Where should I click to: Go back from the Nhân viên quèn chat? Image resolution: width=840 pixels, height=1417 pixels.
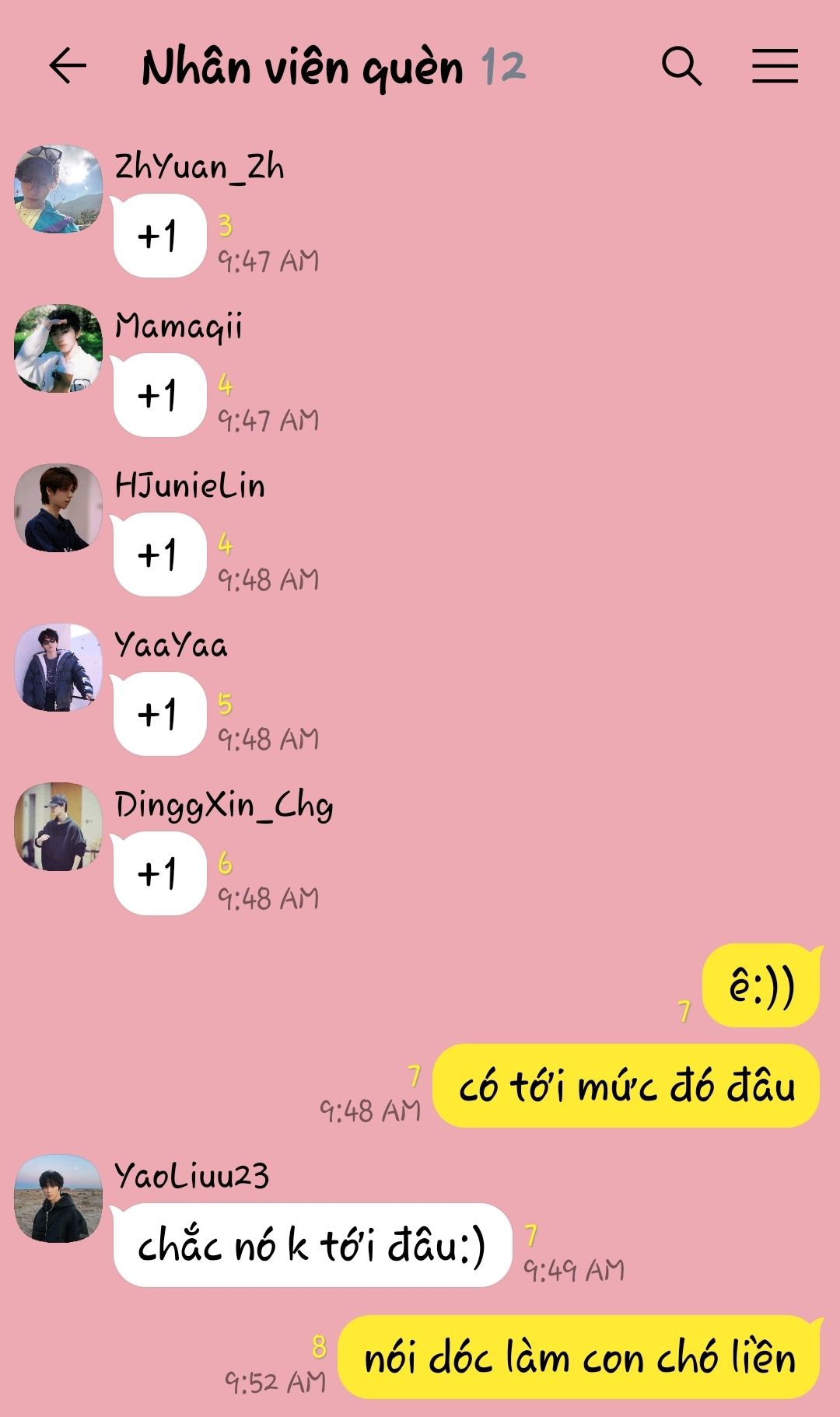pyautogui.click(x=68, y=65)
